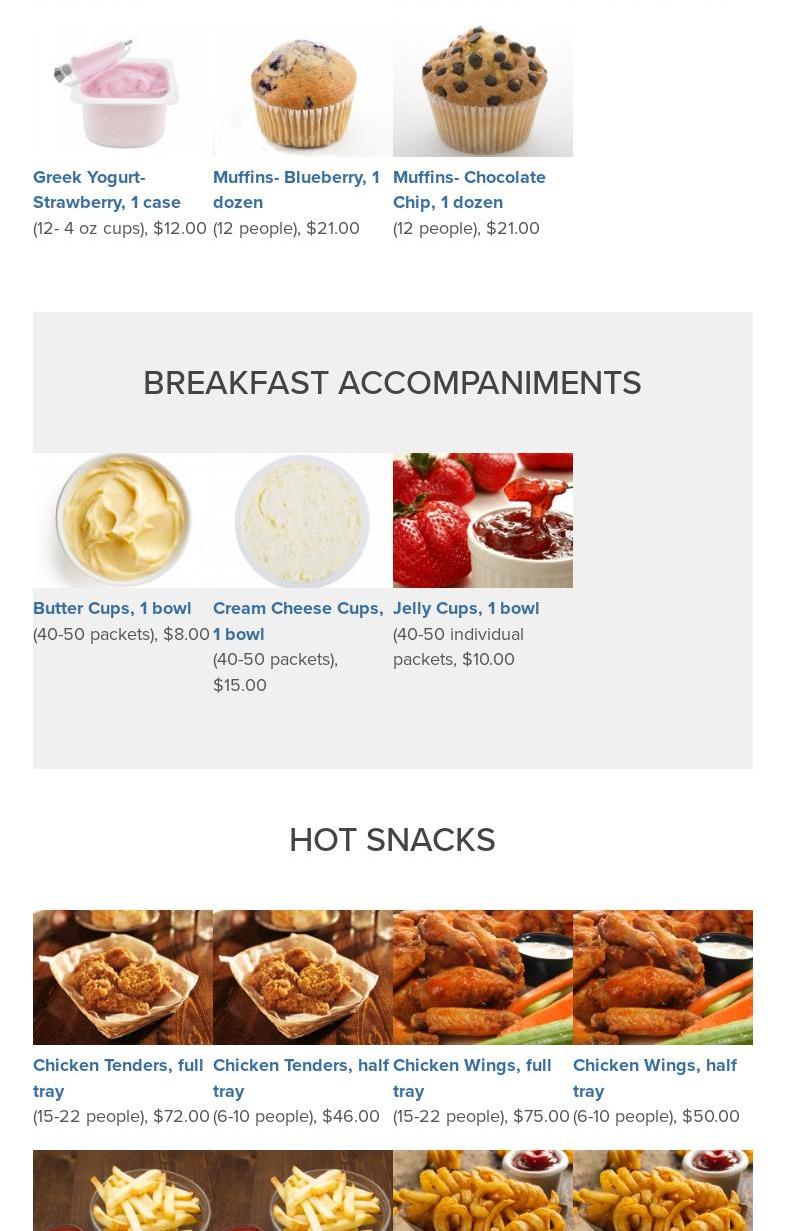Open Chicken Tenders, full tray link

pyautogui.click(x=118, y=1077)
